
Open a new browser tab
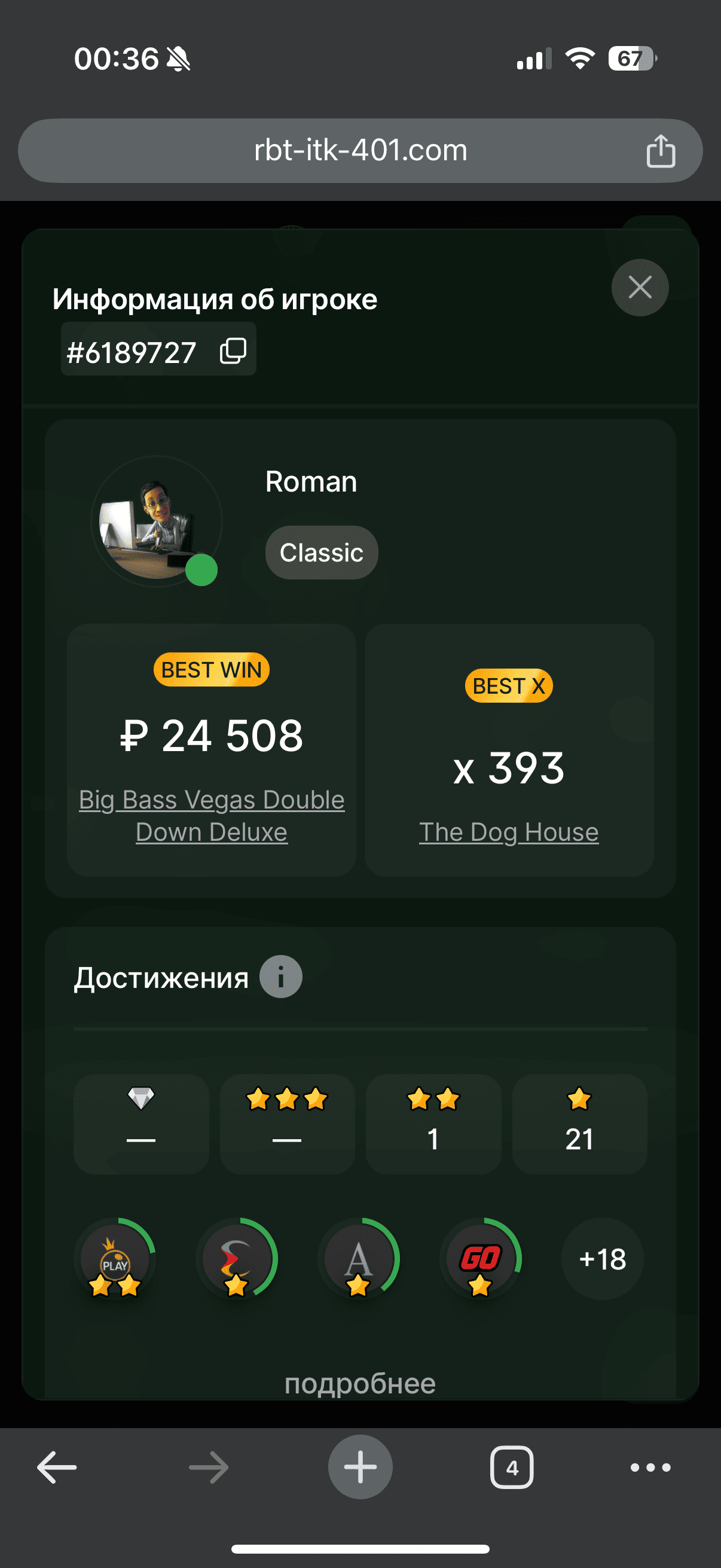[360, 1468]
